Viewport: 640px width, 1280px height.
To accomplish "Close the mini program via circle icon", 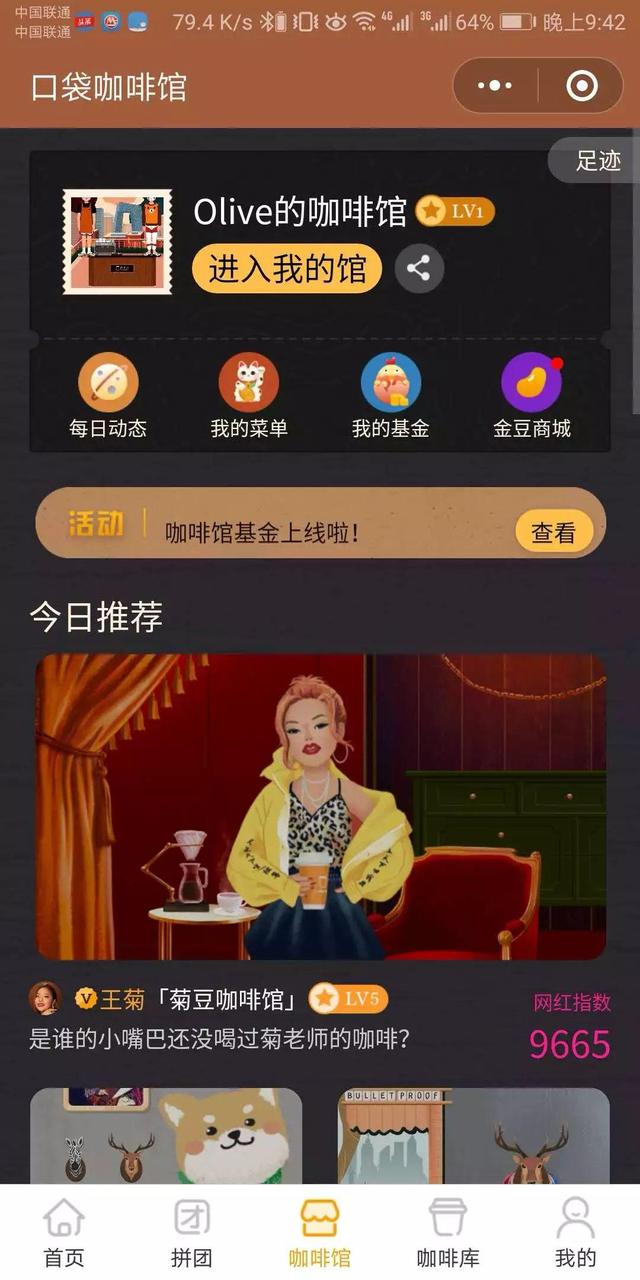I will pos(581,86).
